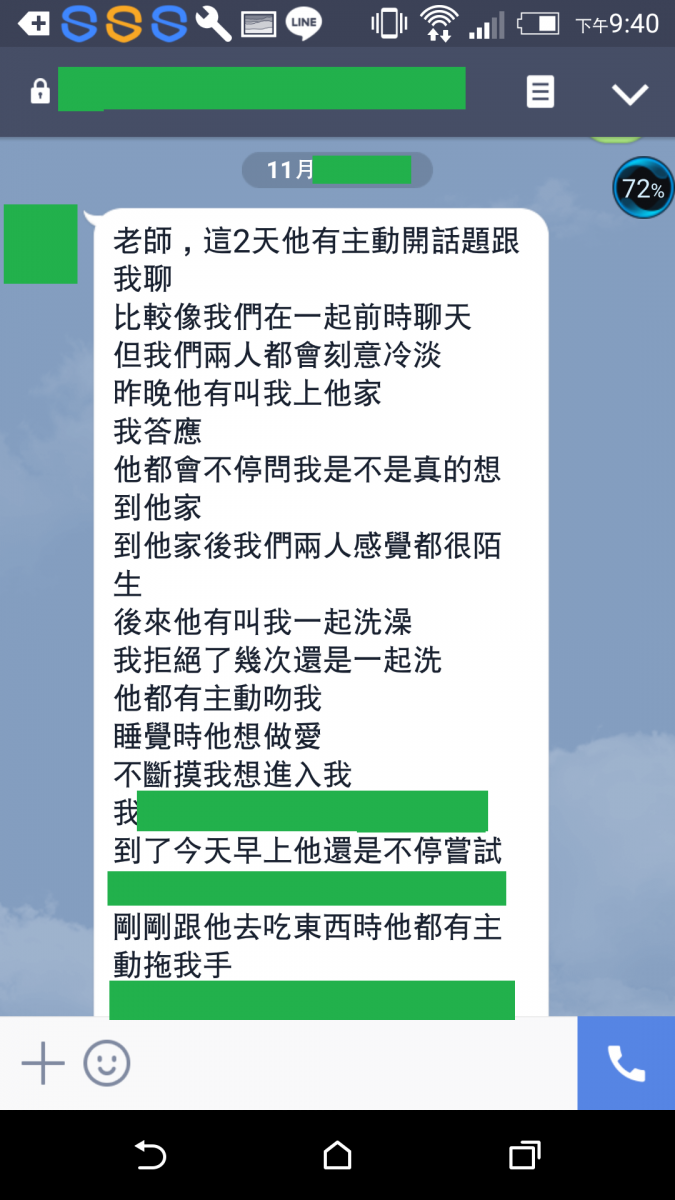Open the plus attachment menu
This screenshot has height=1200, width=675.
coord(43,1063)
